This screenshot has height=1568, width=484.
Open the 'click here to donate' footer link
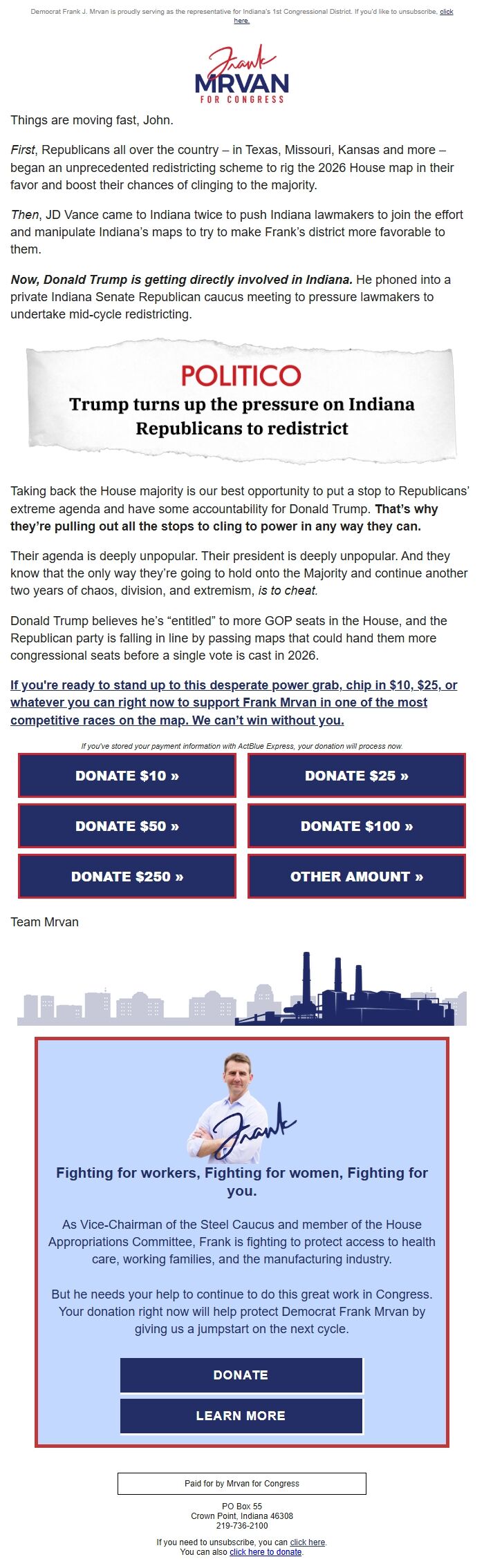pyautogui.click(x=266, y=1551)
